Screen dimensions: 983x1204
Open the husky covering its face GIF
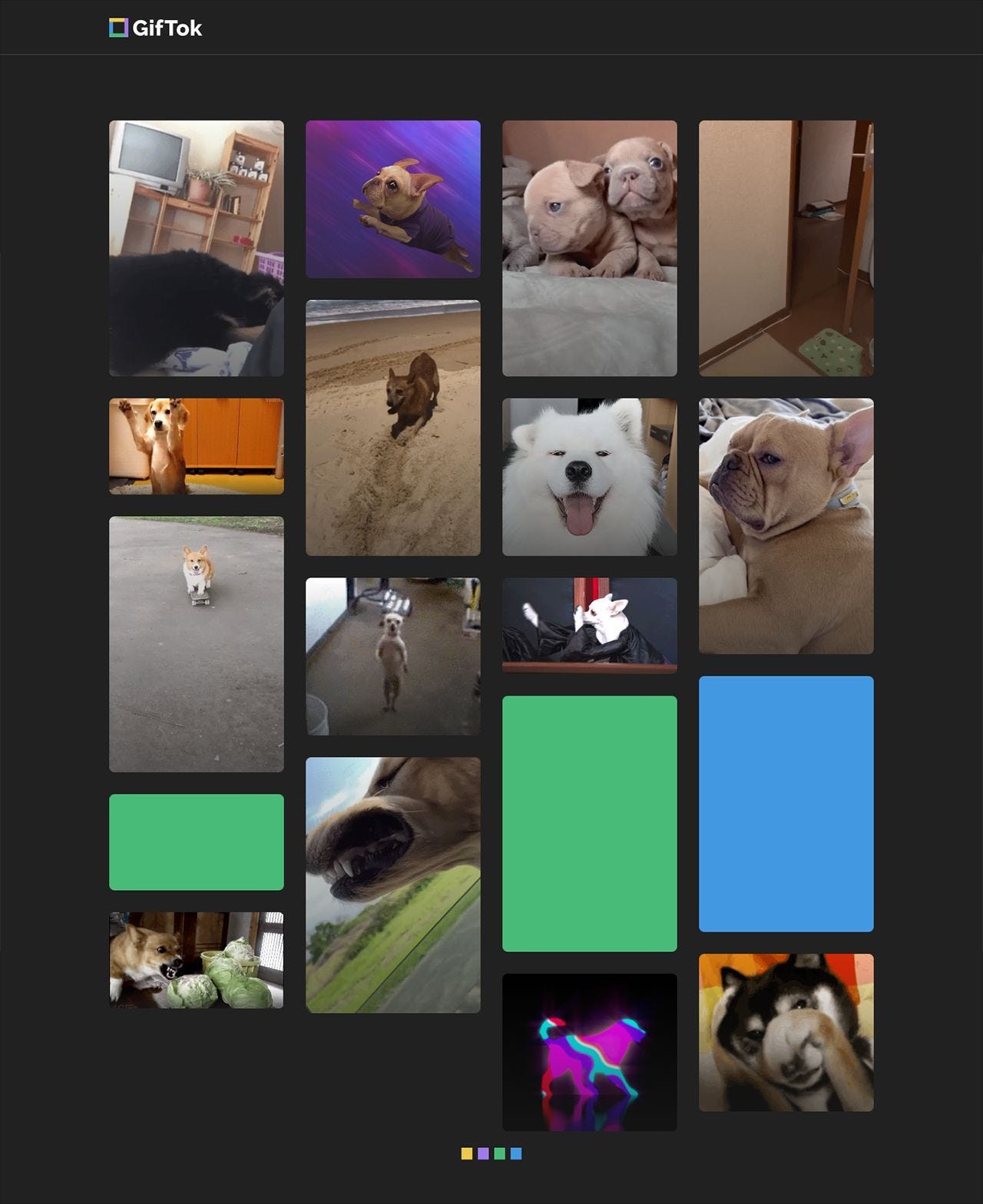[x=786, y=1032]
